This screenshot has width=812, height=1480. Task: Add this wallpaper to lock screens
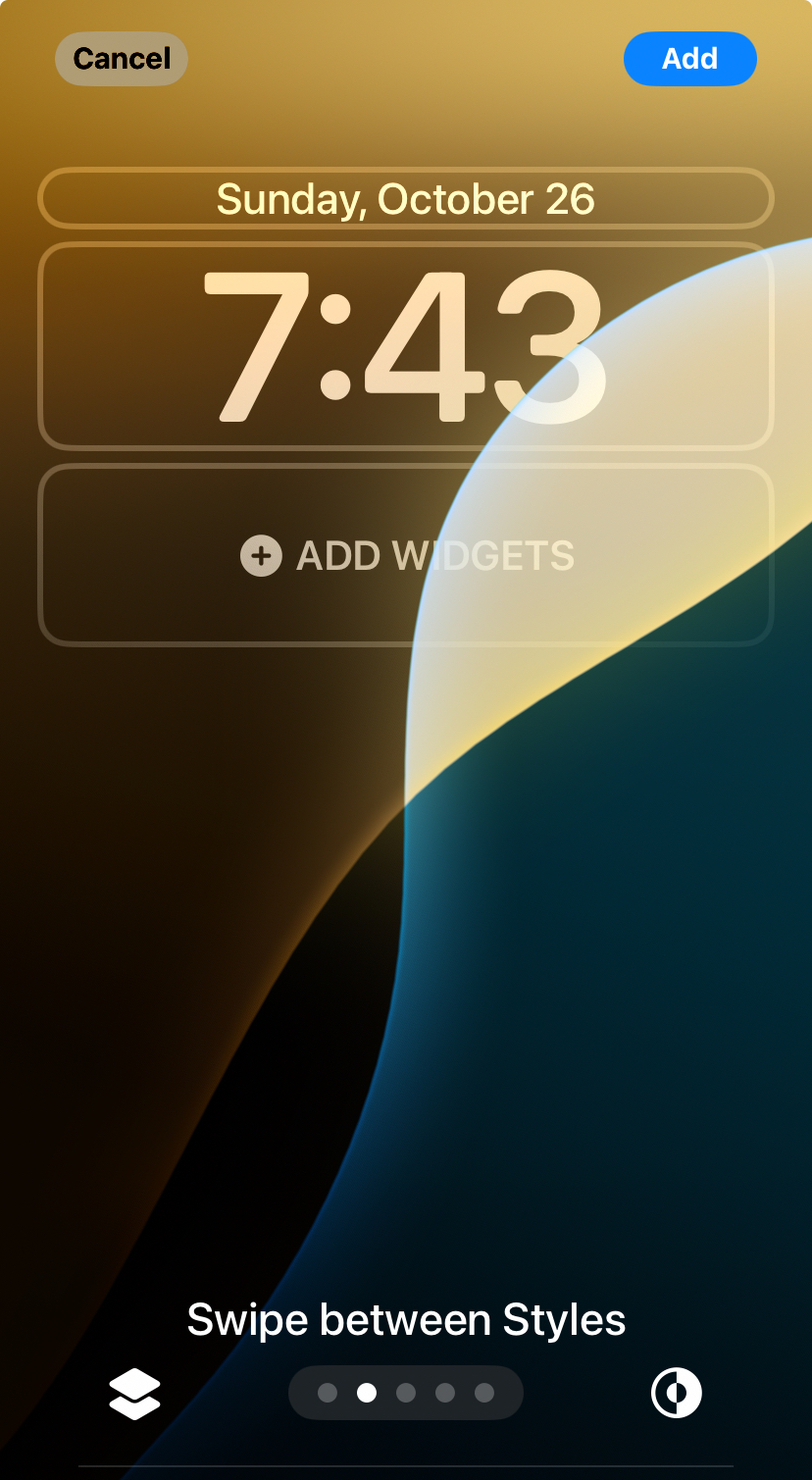(689, 59)
